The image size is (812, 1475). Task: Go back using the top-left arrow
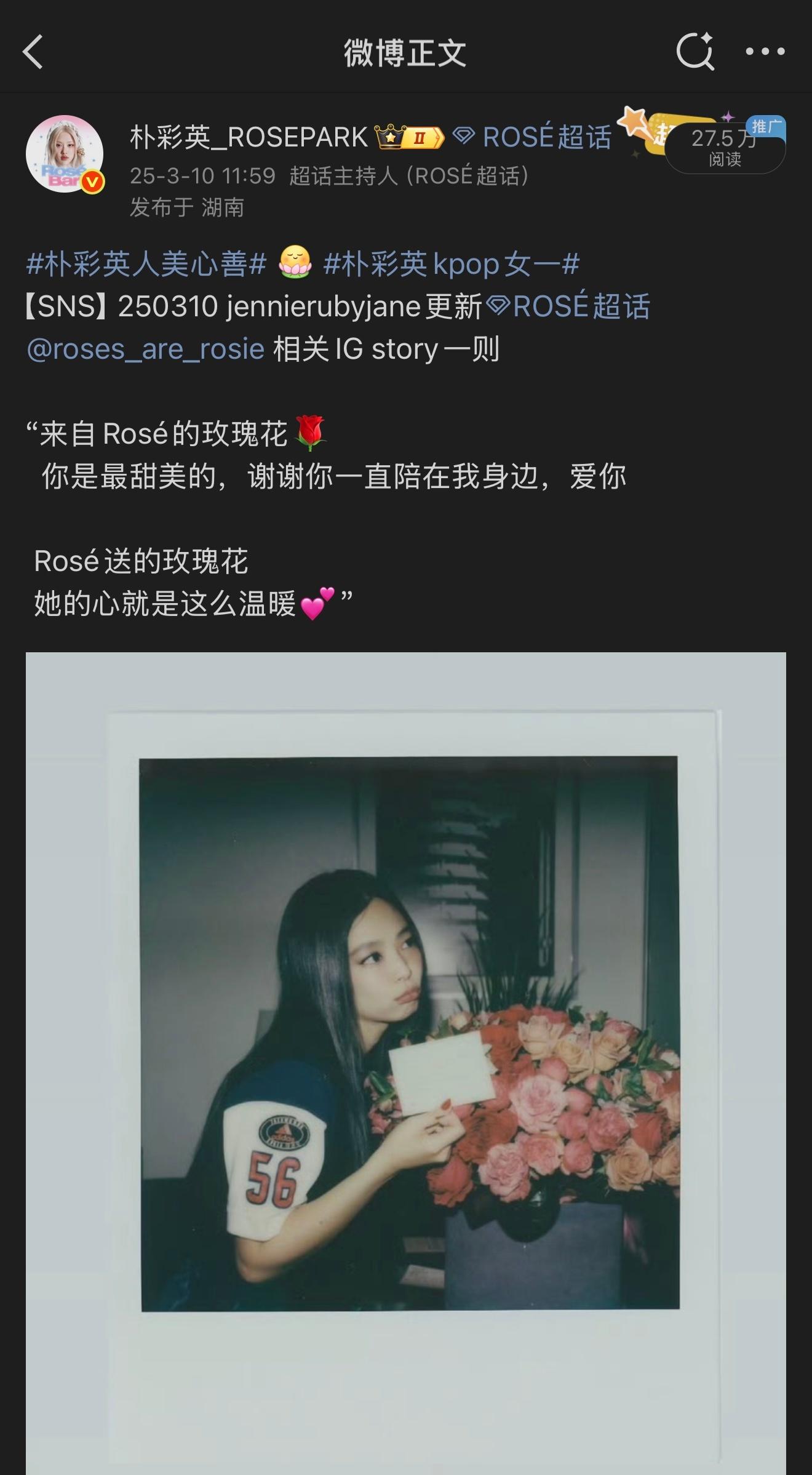click(33, 52)
